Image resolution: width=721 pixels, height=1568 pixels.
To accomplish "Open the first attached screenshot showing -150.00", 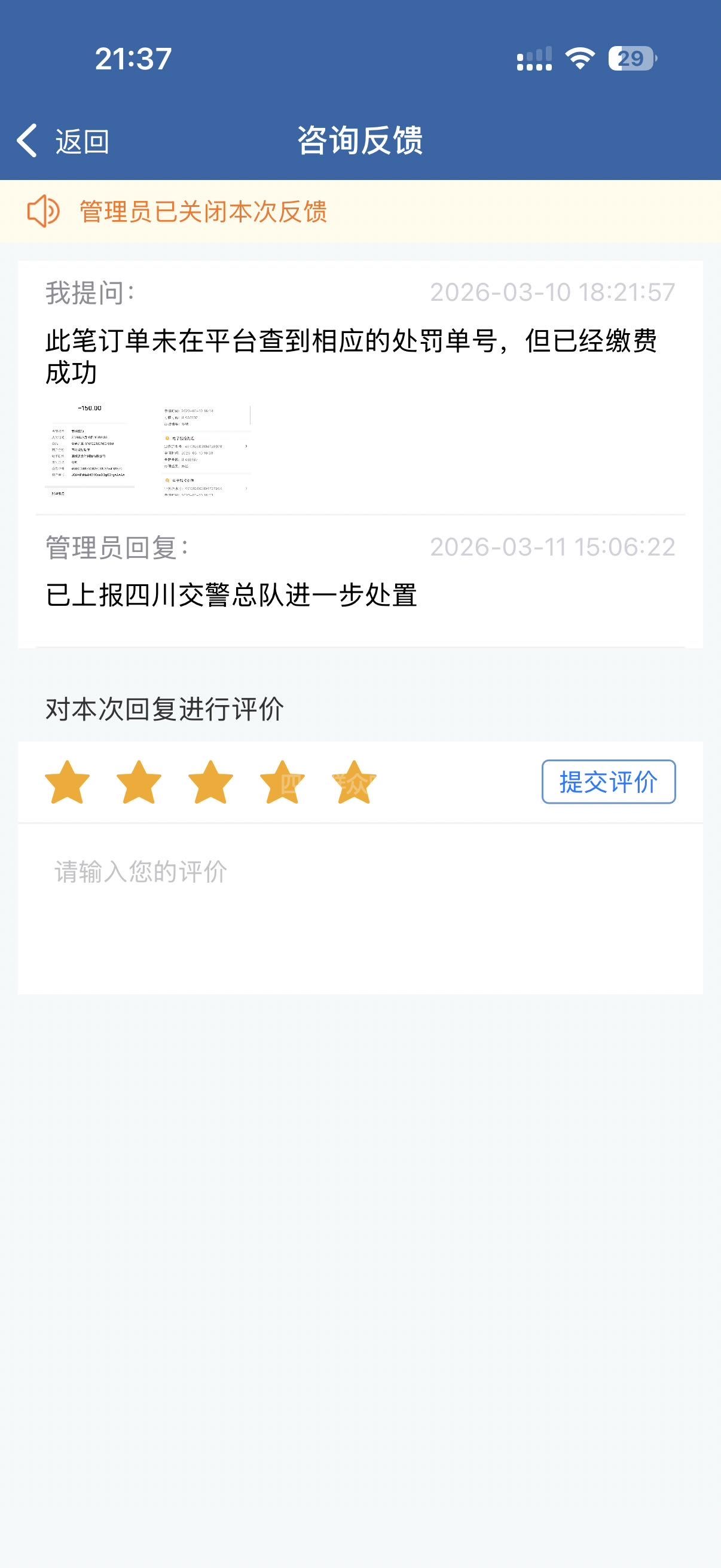I will (90, 450).
